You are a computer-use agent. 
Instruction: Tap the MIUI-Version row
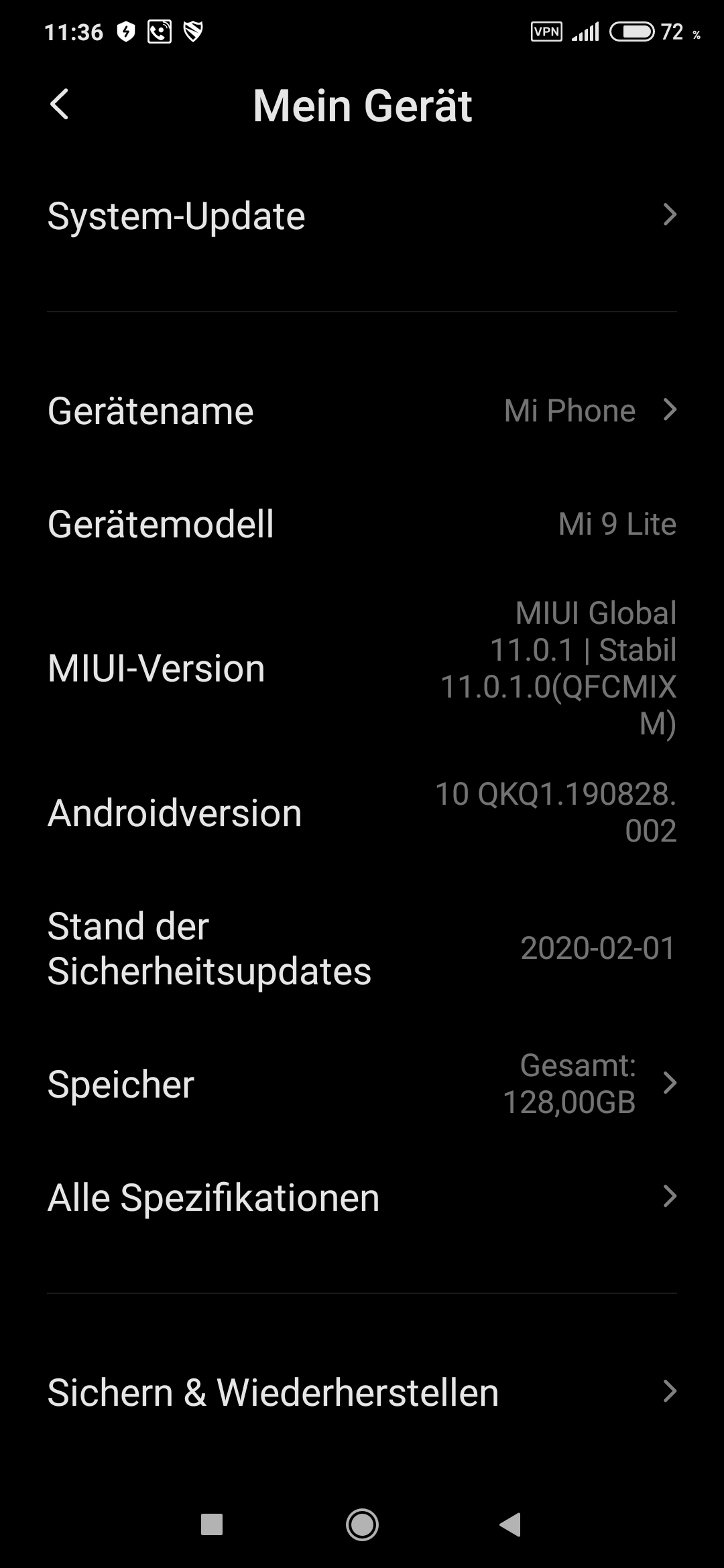[x=362, y=669]
